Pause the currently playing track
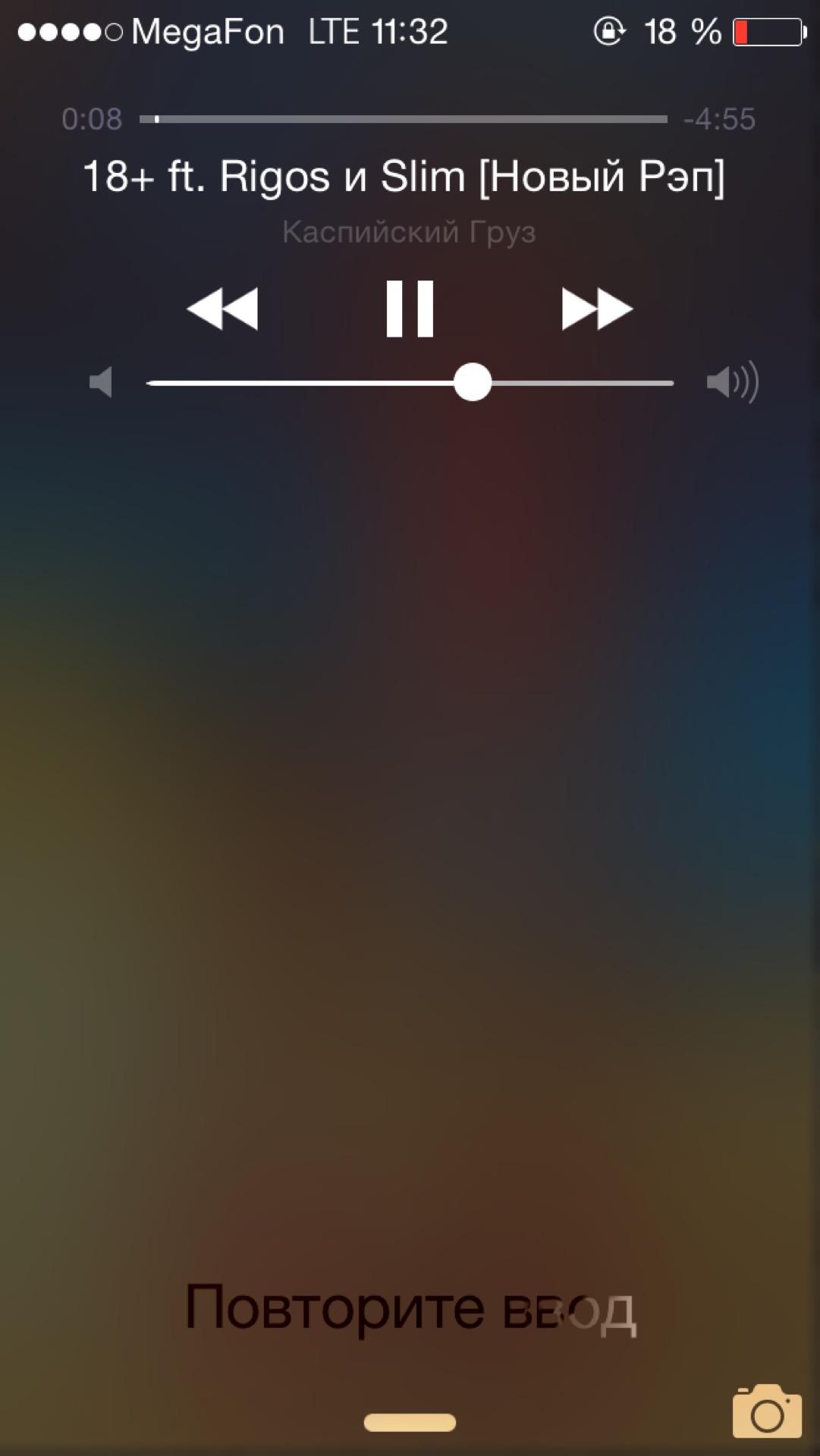820x1456 pixels. click(410, 309)
